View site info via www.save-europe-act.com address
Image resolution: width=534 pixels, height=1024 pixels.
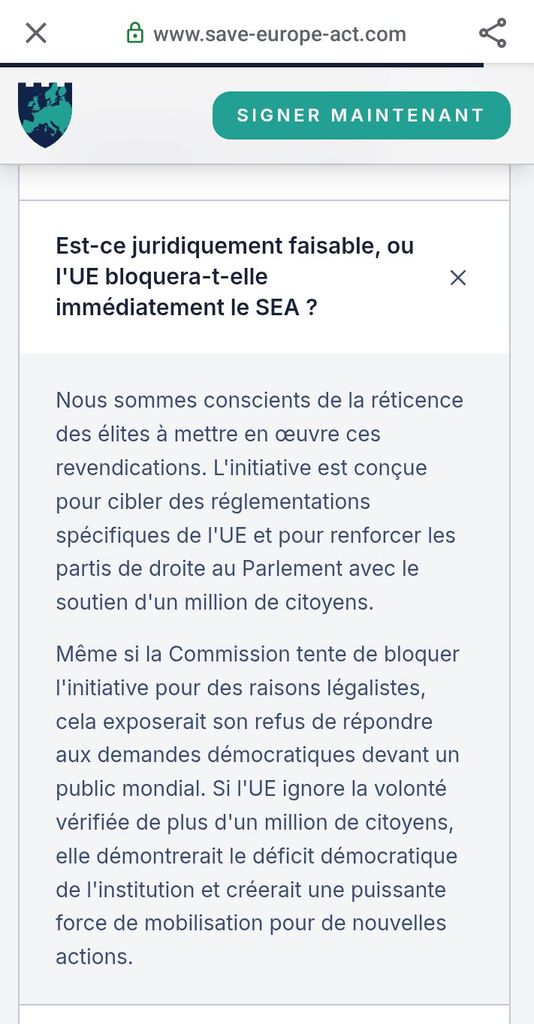[x=279, y=33]
